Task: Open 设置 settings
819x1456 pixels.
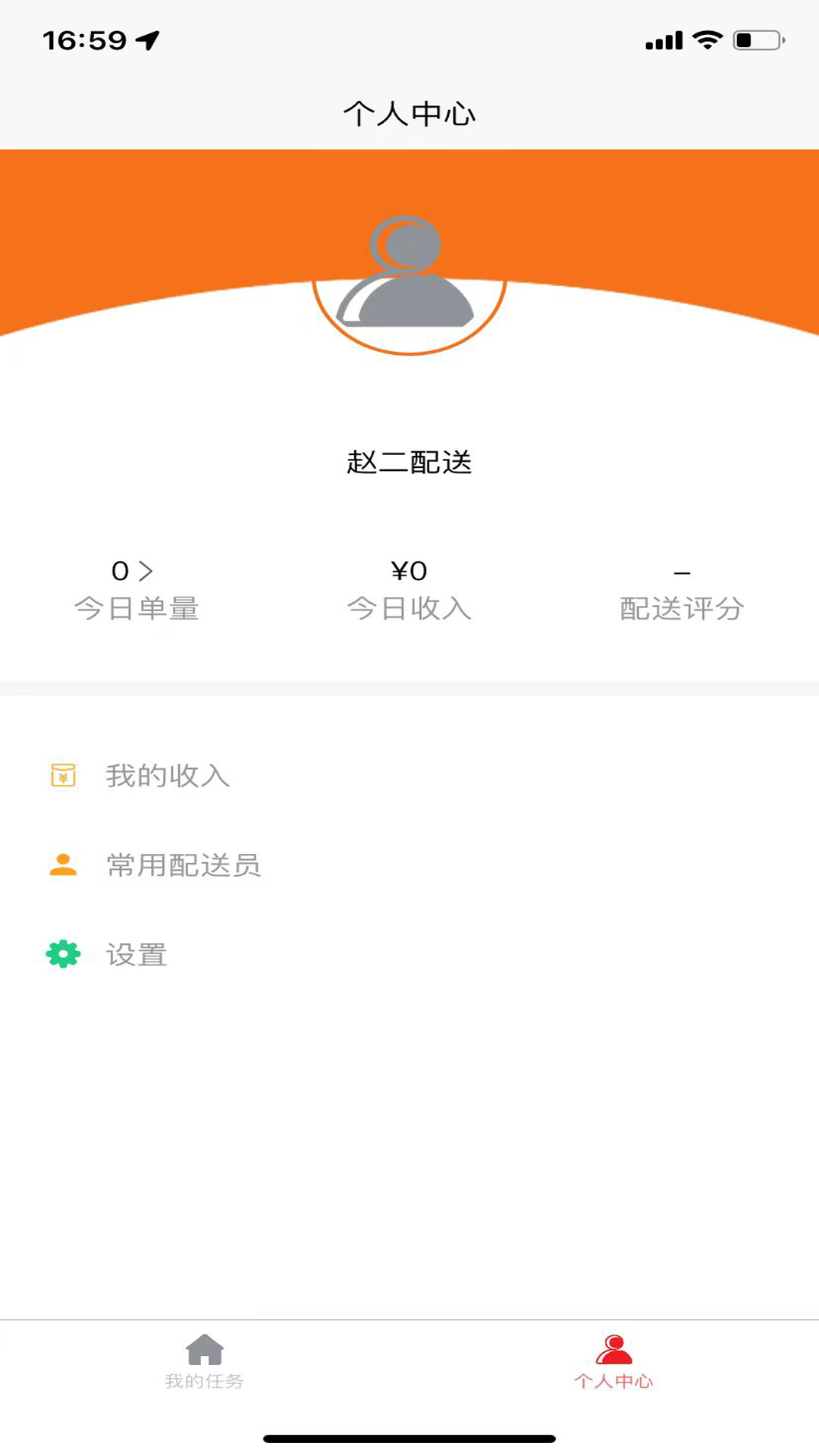Action: [136, 955]
